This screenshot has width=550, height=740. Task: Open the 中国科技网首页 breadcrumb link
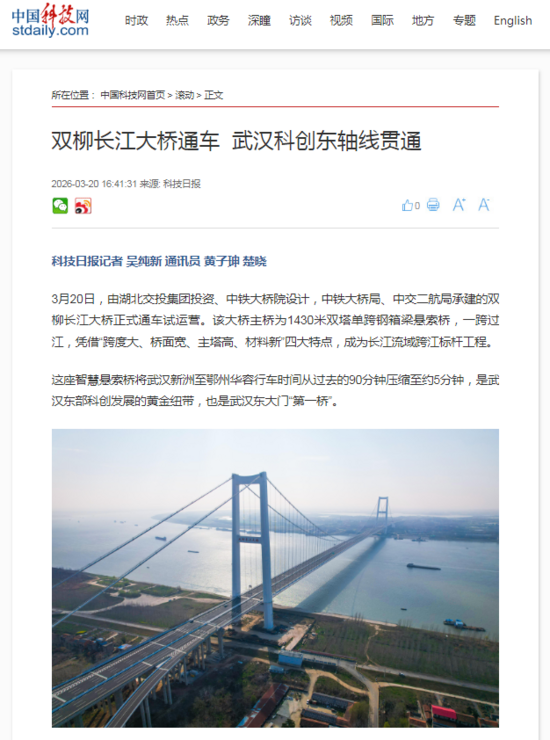[x=133, y=95]
